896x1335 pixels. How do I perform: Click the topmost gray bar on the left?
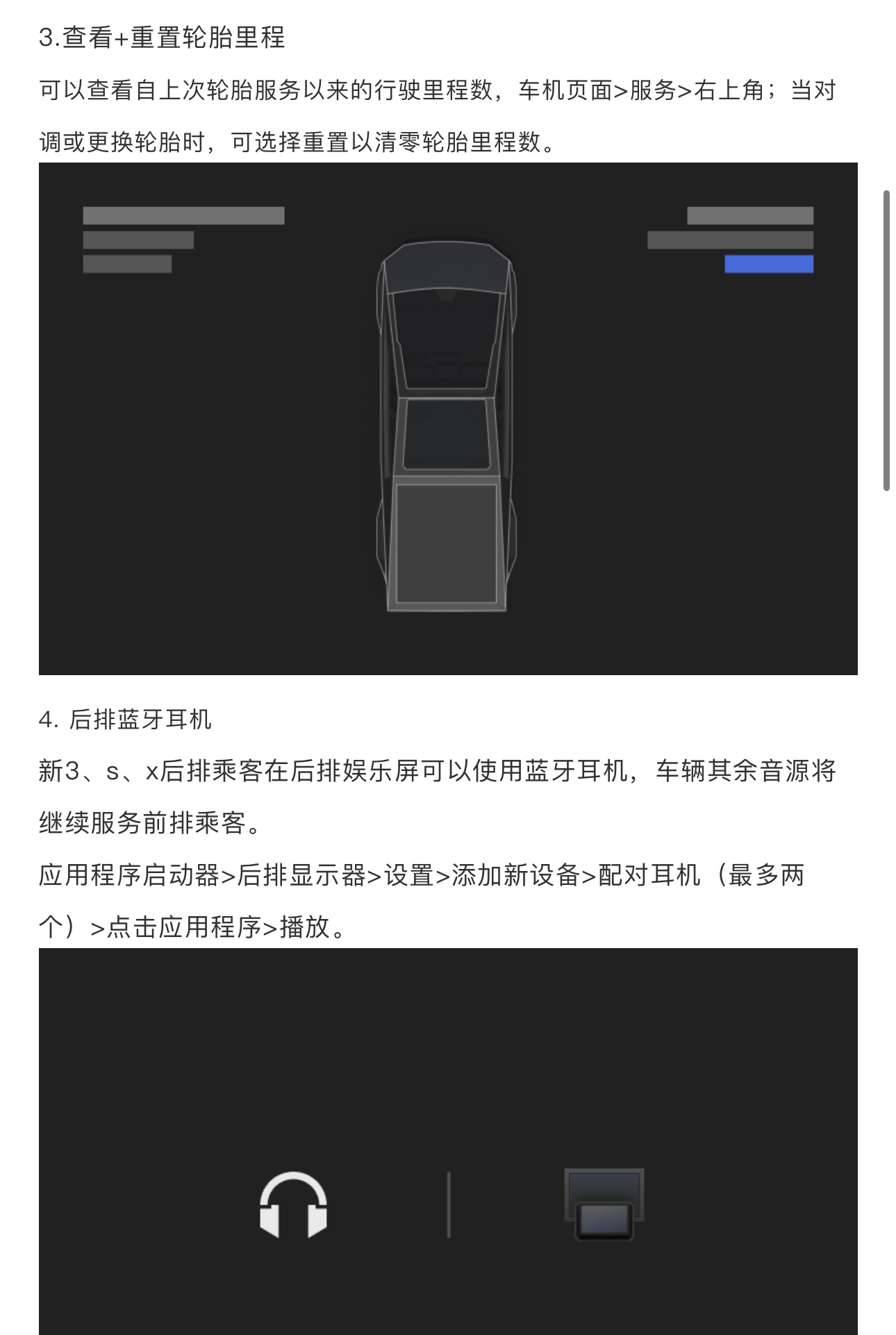182,214
